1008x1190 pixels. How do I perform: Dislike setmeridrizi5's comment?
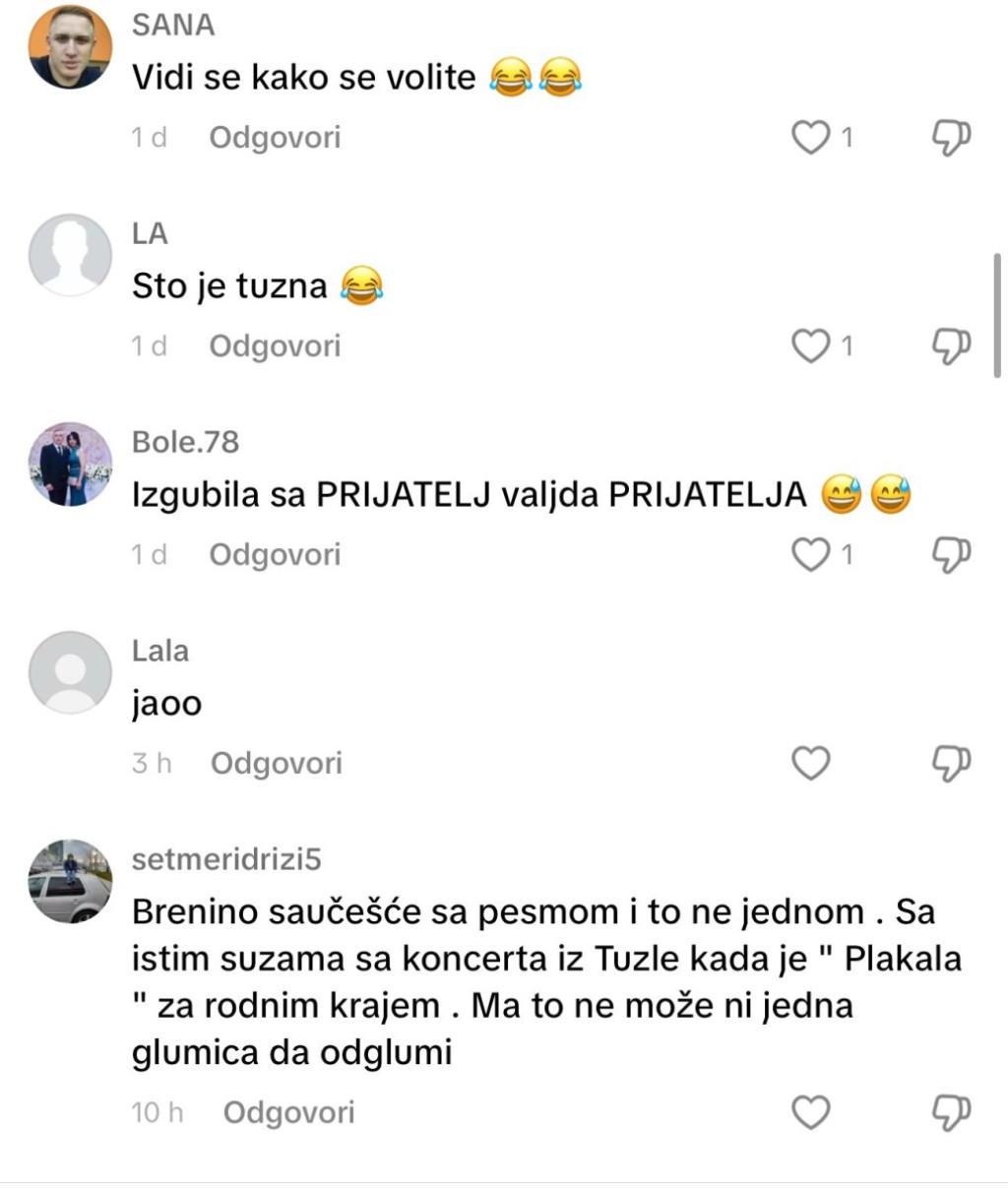pos(951,1113)
